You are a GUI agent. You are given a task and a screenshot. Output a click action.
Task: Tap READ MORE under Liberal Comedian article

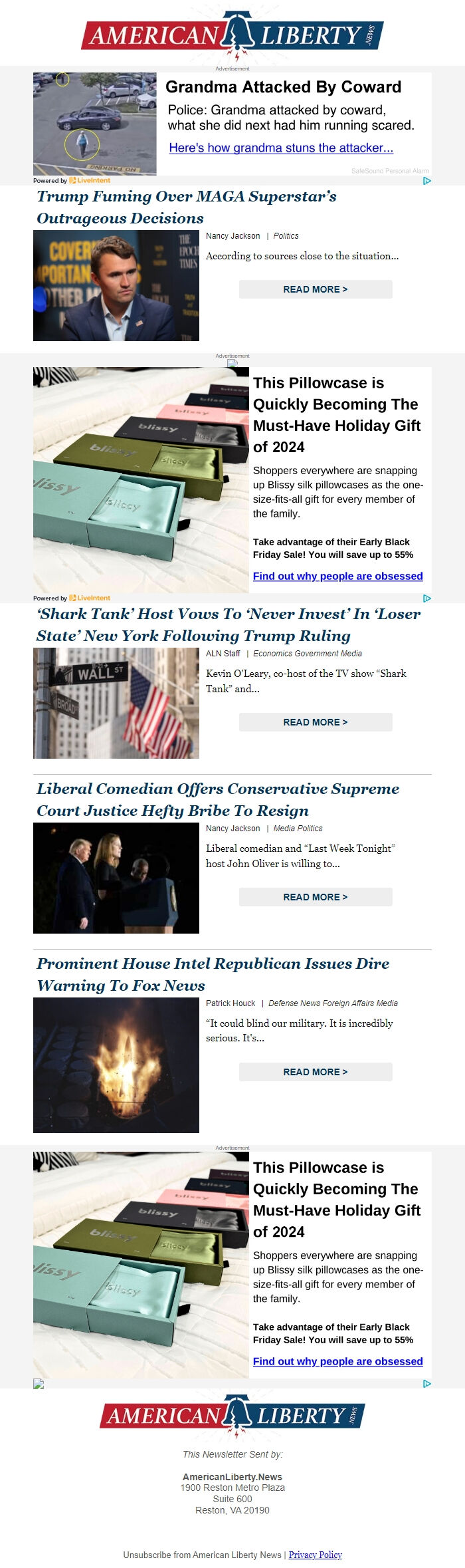(x=315, y=897)
